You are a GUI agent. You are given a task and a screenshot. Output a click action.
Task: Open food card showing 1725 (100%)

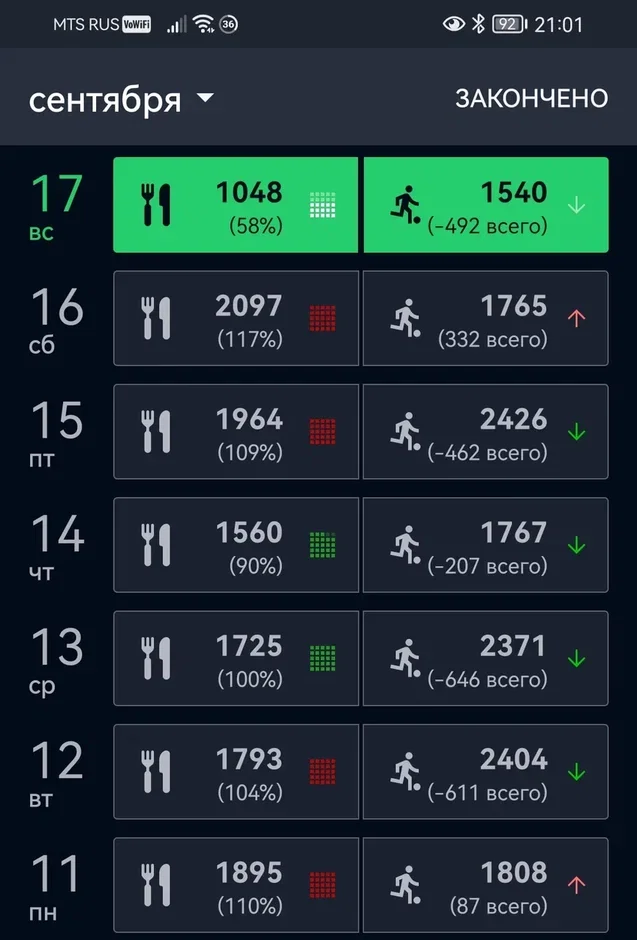pyautogui.click(x=235, y=658)
